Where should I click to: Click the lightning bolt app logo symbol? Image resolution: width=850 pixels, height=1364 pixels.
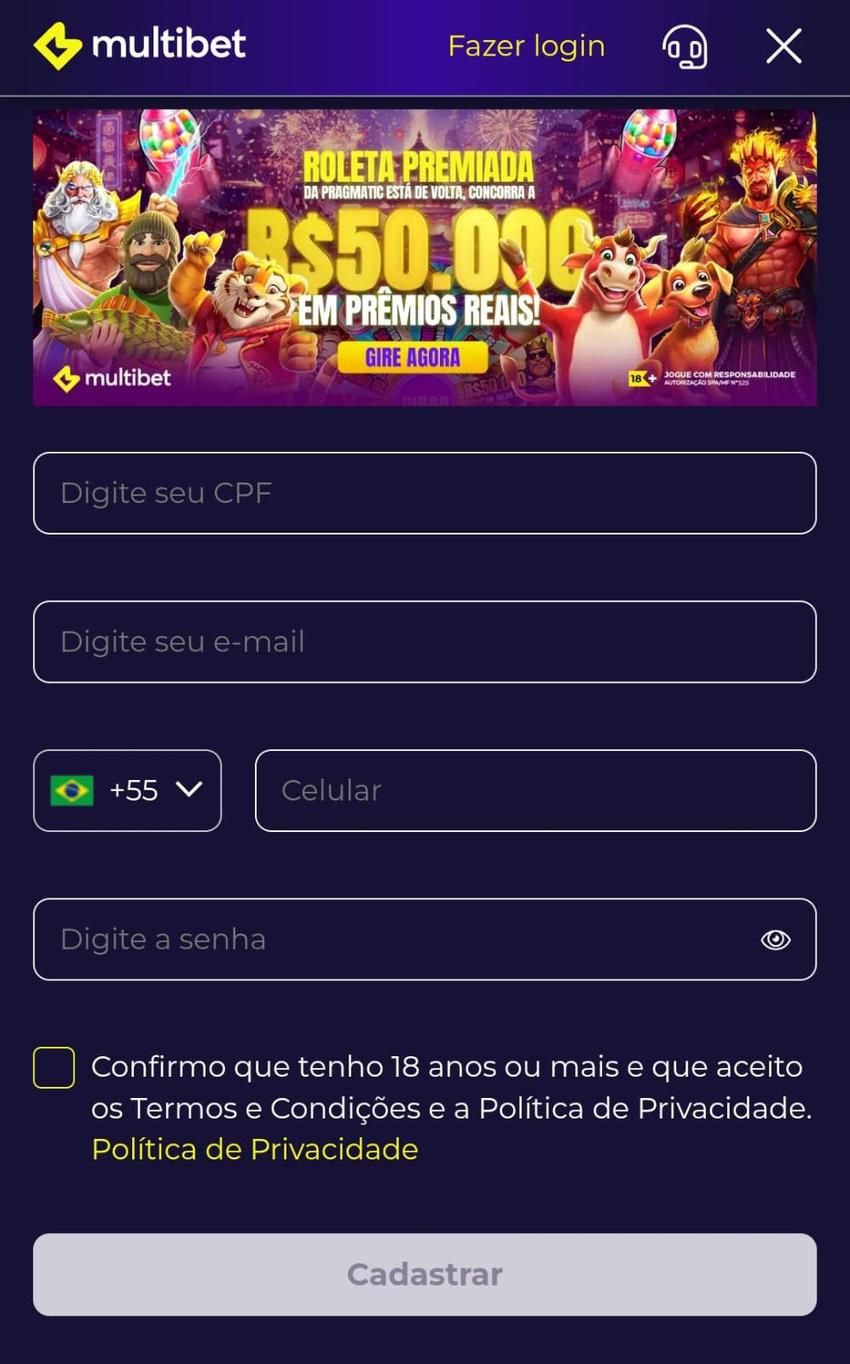click(57, 45)
